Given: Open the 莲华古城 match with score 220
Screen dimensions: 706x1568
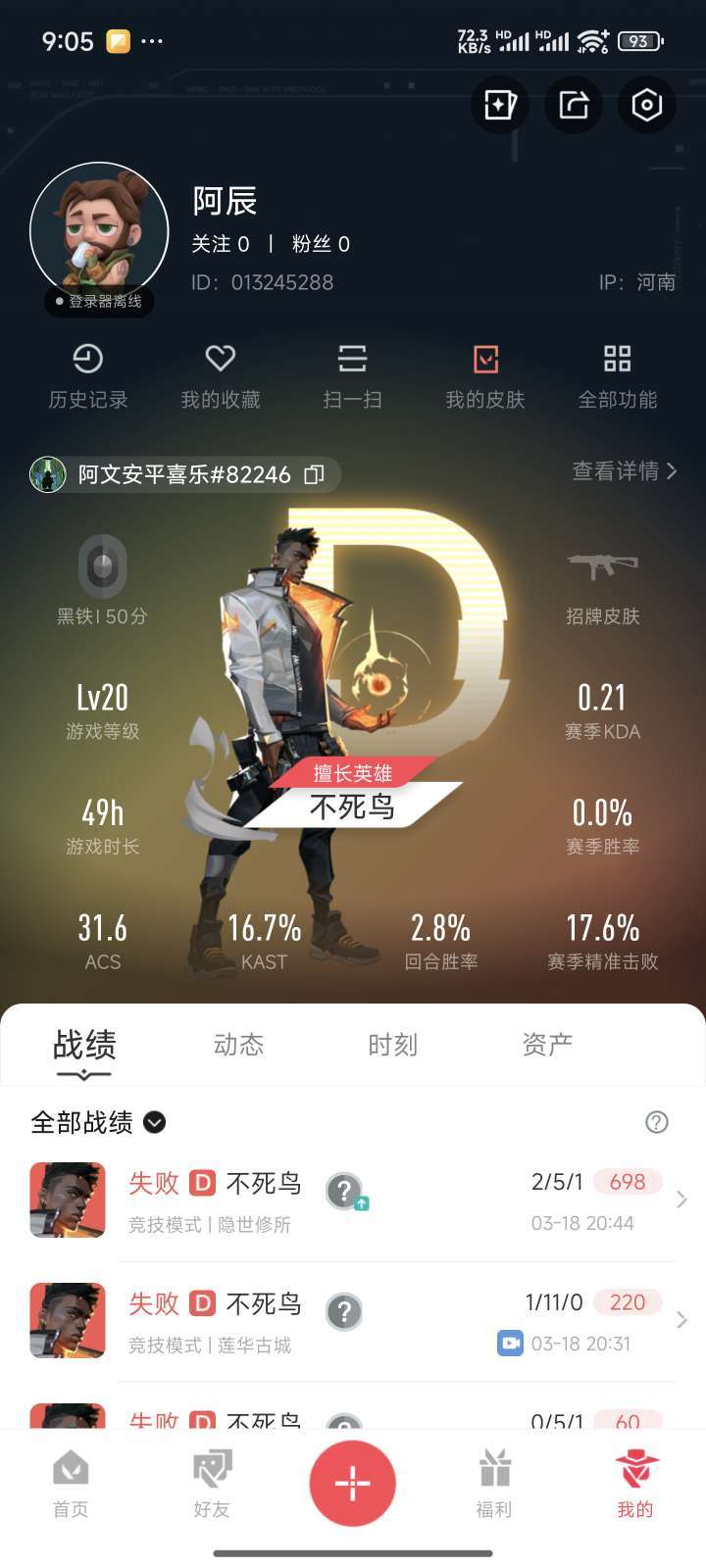Looking at the screenshot, I should coord(392,1321).
